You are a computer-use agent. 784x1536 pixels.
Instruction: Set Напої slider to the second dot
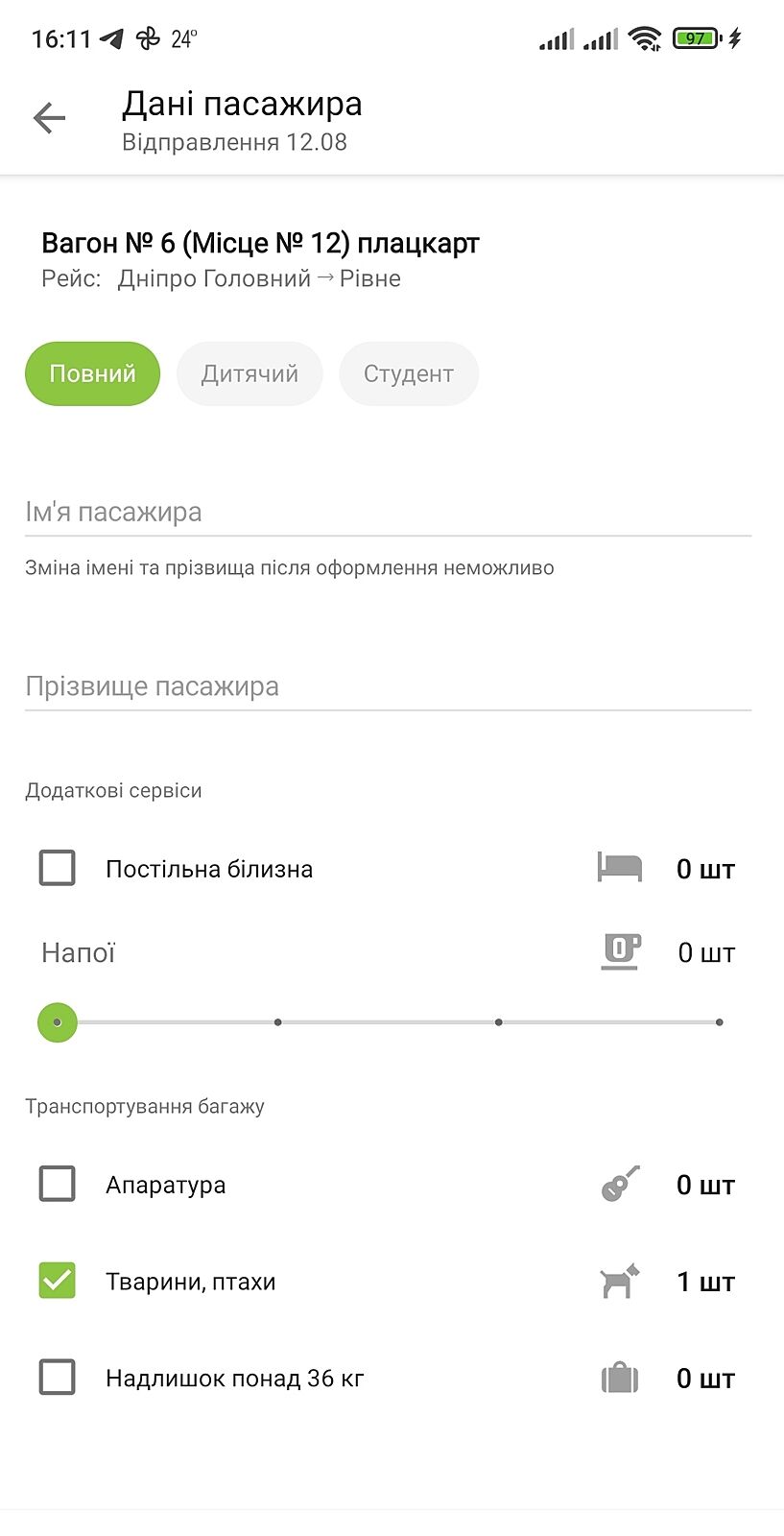pos(277,1022)
